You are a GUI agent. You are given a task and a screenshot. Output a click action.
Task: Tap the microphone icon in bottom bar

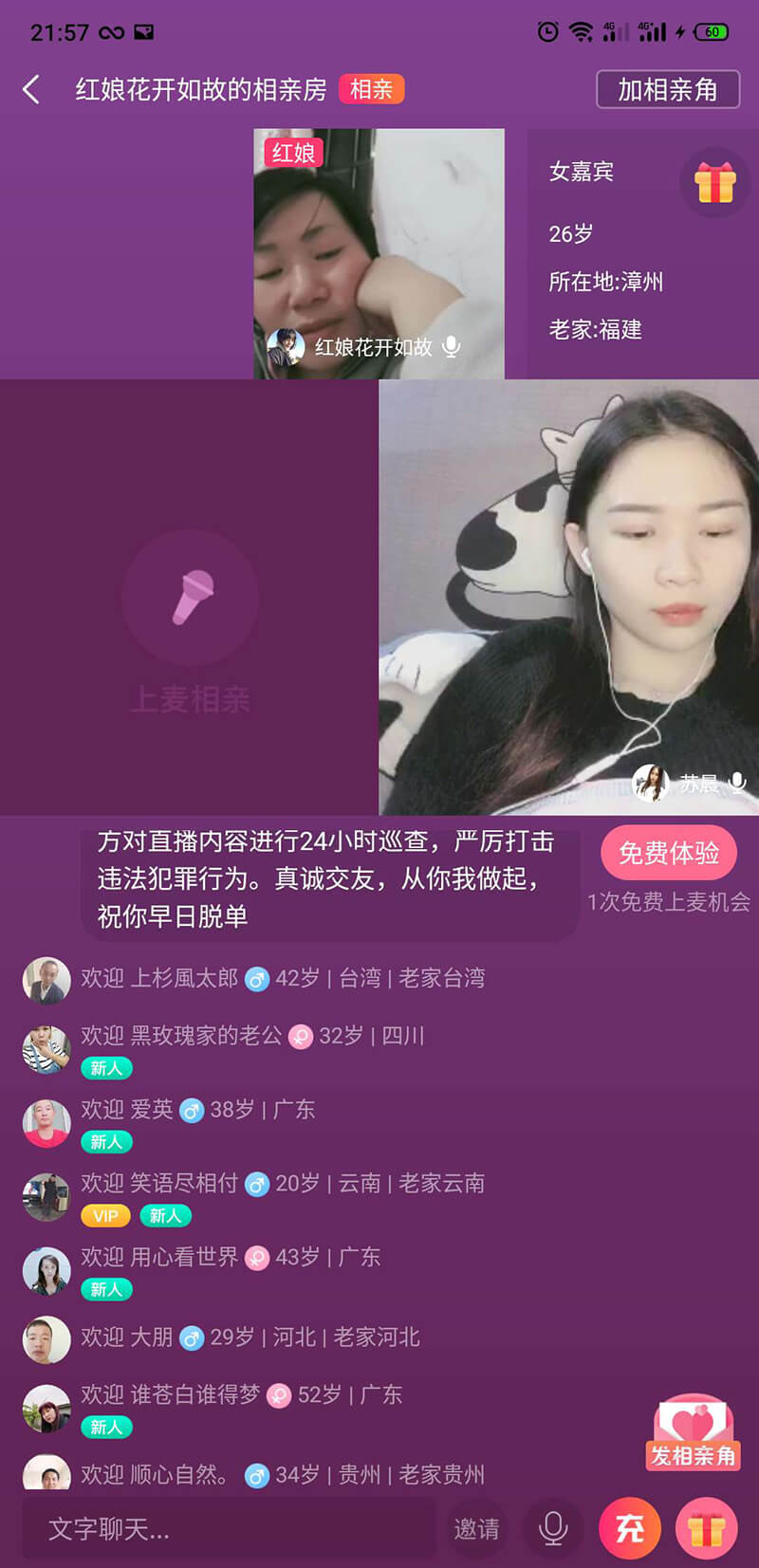[x=553, y=1529]
